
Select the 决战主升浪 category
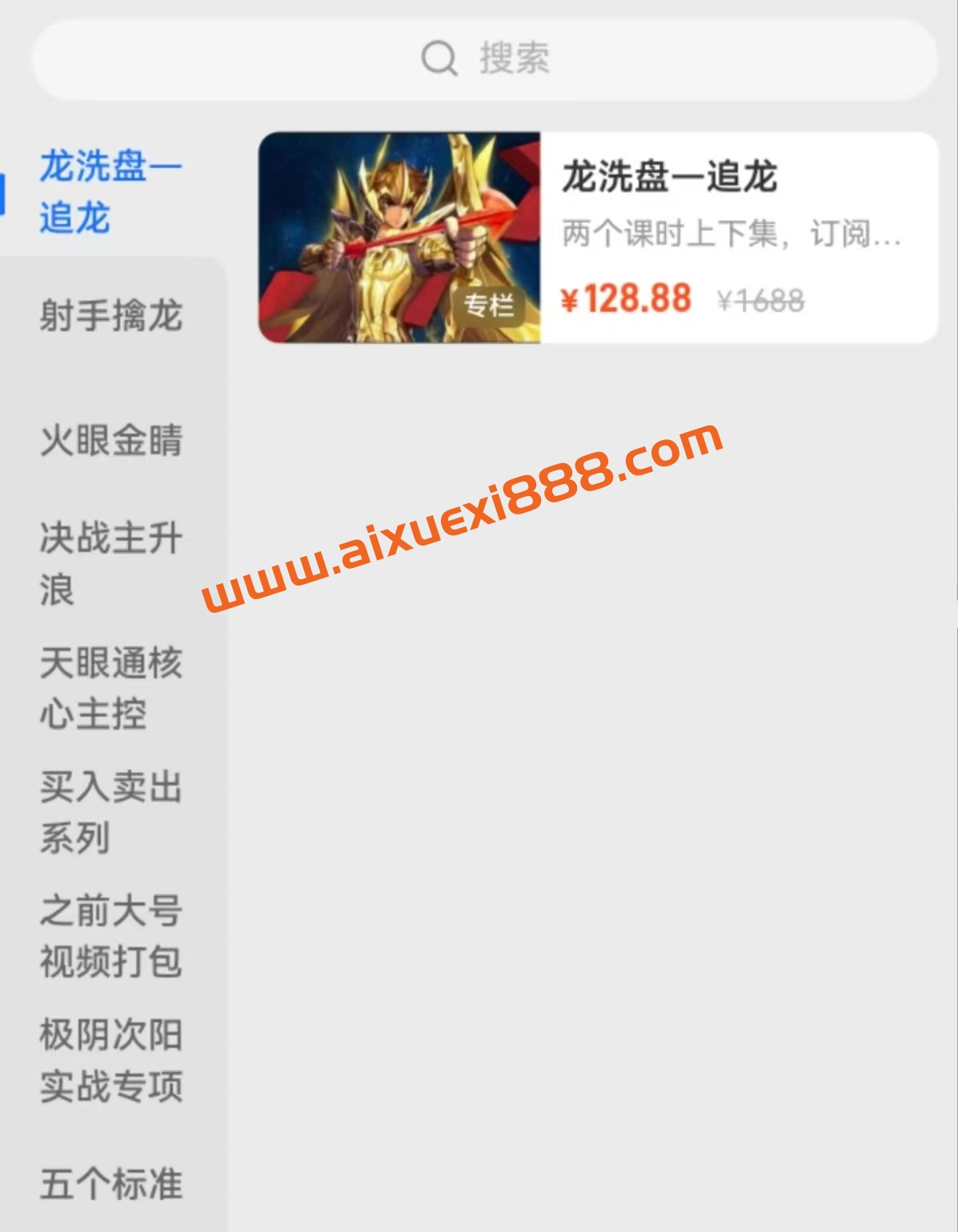click(110, 564)
